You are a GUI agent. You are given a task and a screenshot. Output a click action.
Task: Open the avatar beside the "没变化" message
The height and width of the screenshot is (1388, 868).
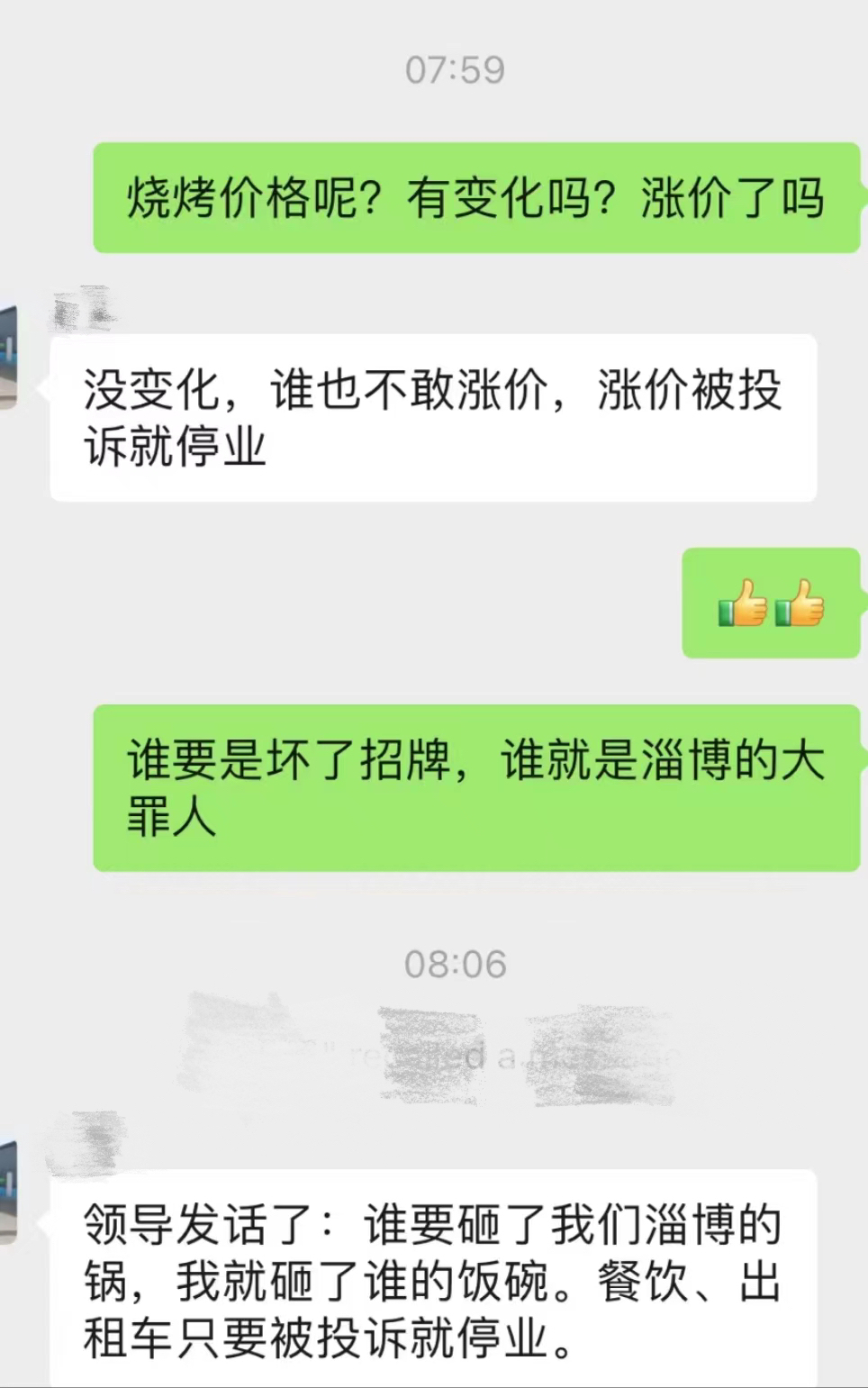point(8,357)
